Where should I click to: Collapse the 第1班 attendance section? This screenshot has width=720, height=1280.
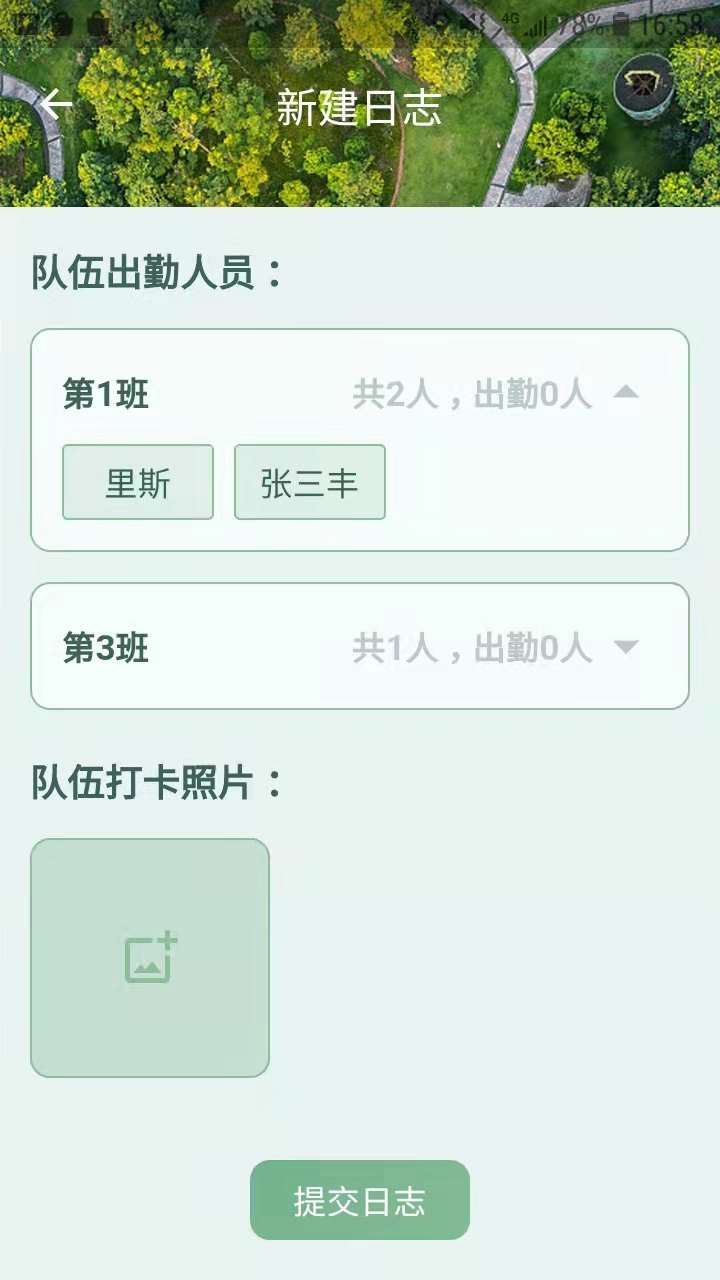[626, 392]
